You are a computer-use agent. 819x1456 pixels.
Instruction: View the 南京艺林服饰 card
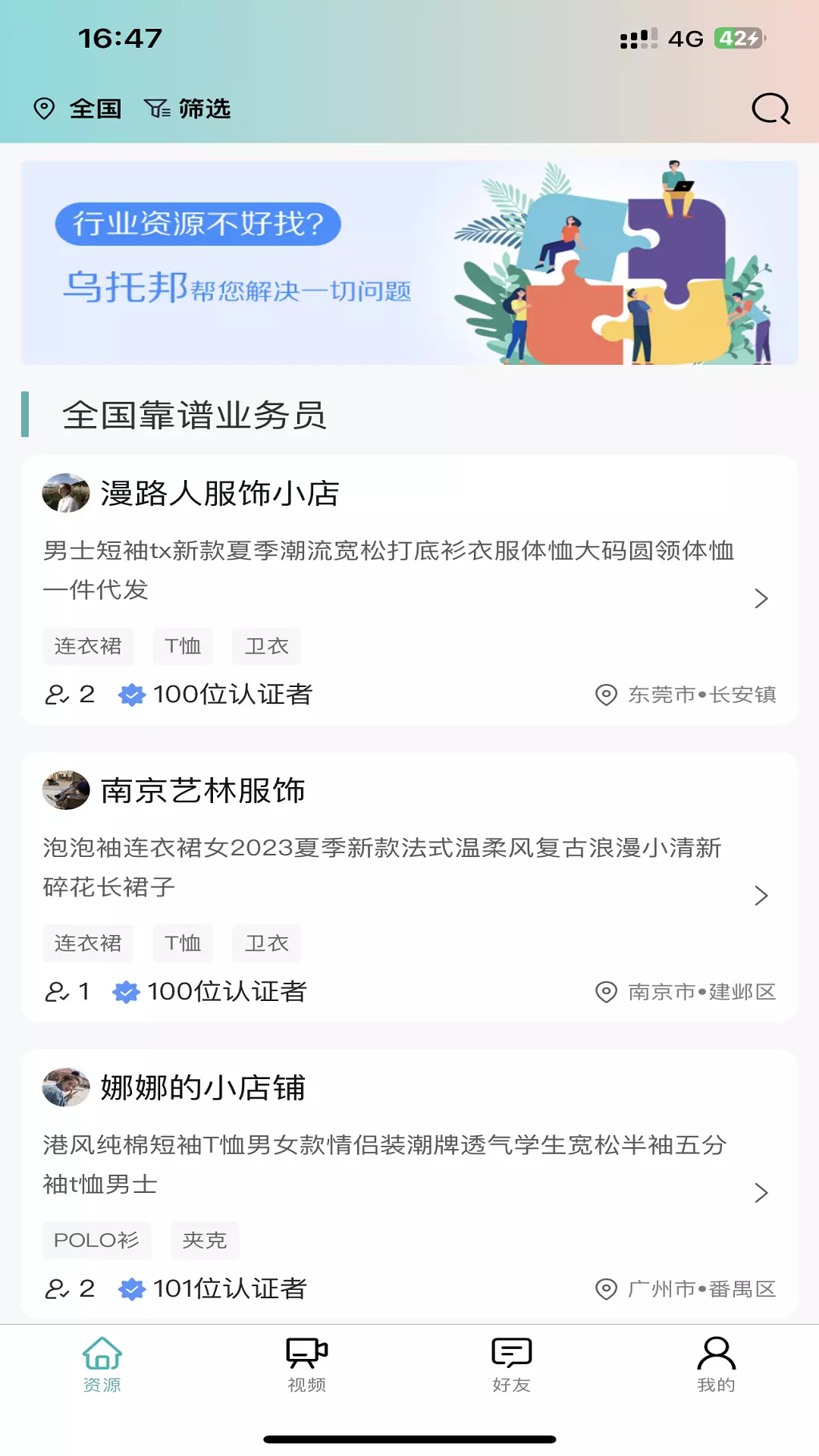409,886
